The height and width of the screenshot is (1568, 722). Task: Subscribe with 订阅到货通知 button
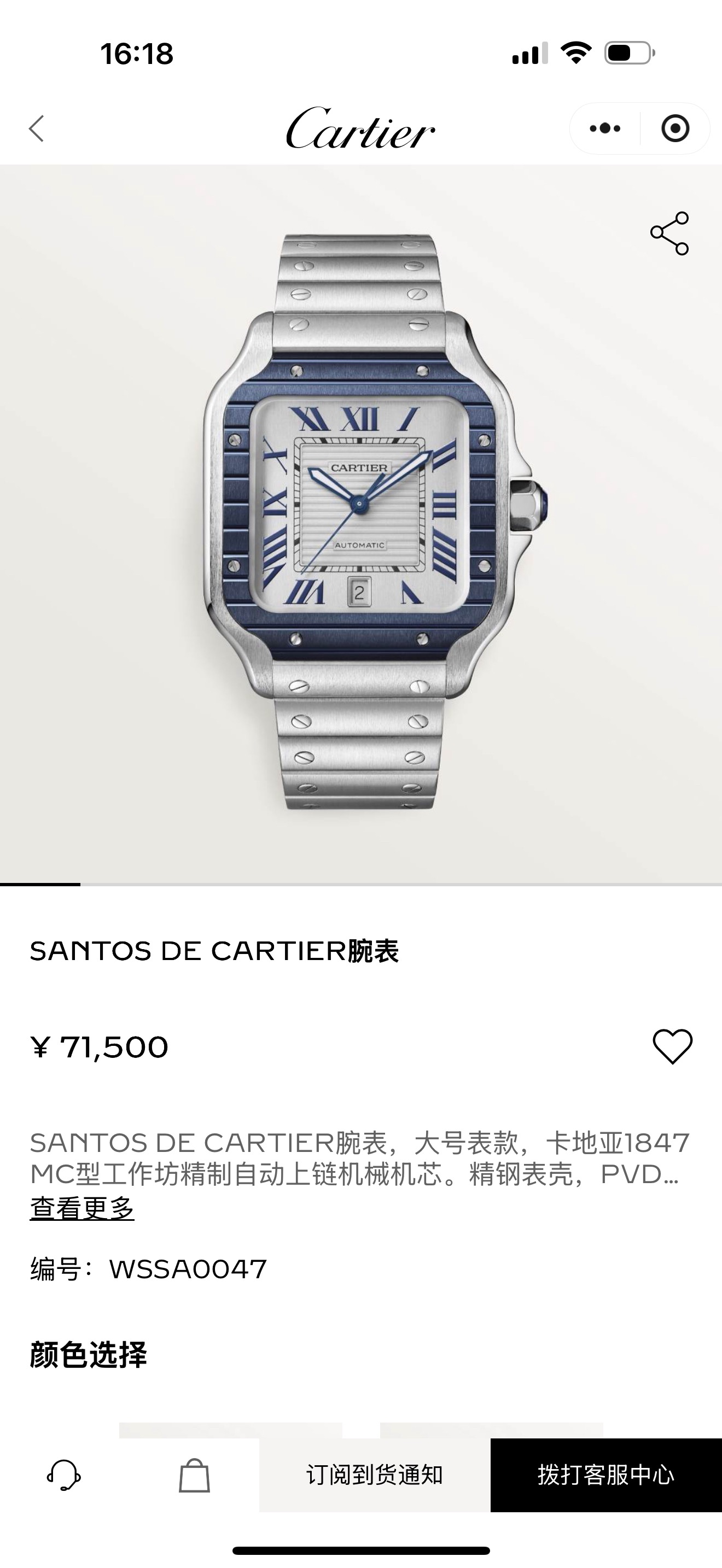(374, 1476)
